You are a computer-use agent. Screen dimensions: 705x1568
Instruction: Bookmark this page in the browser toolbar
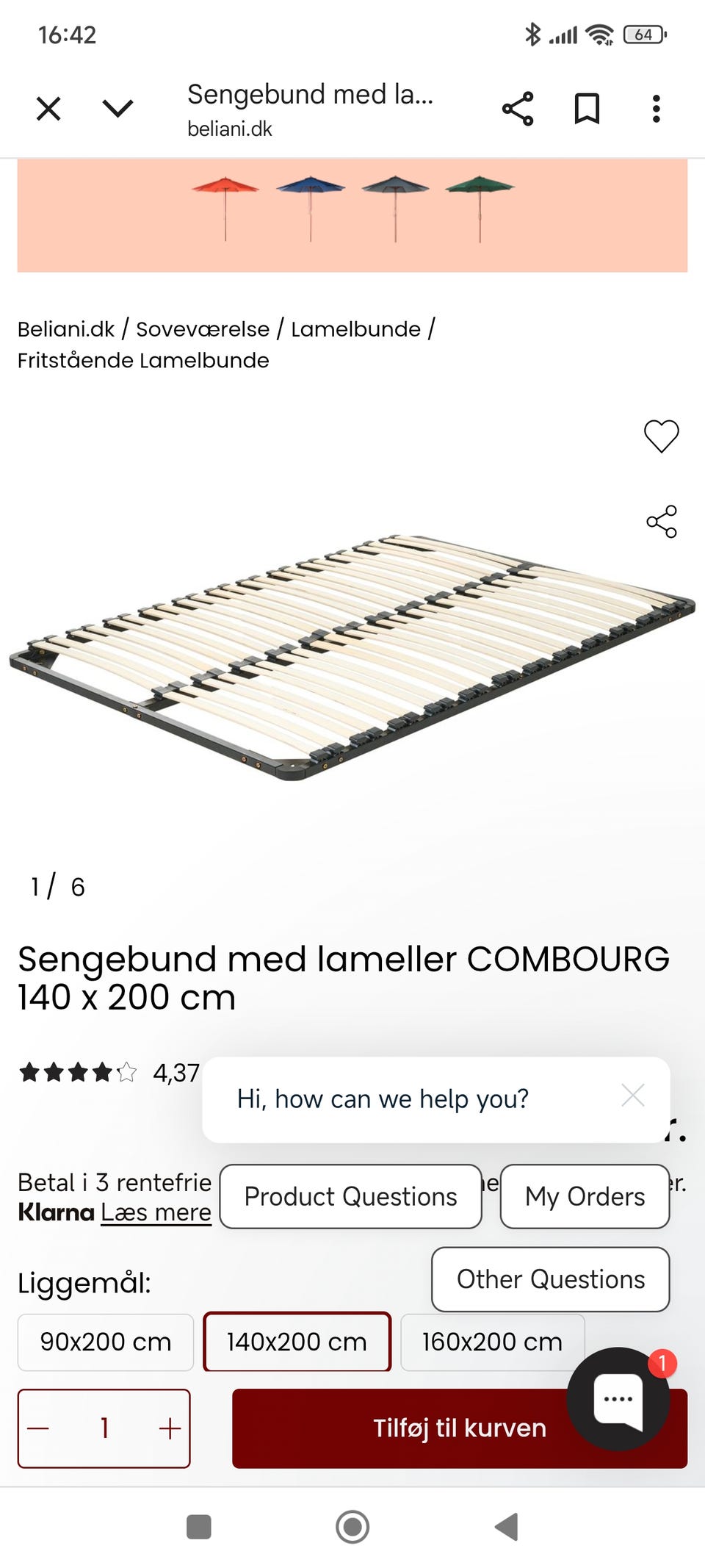click(x=585, y=109)
